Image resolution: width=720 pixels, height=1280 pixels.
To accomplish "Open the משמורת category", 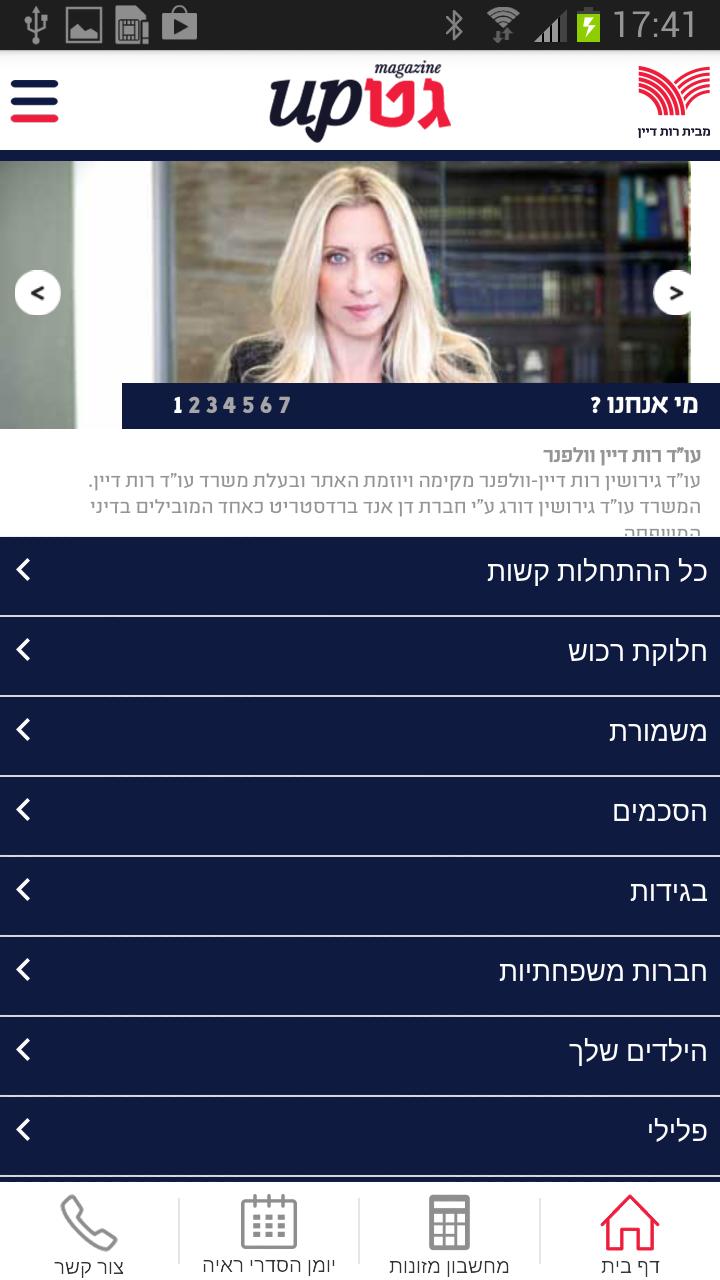I will (360, 734).
